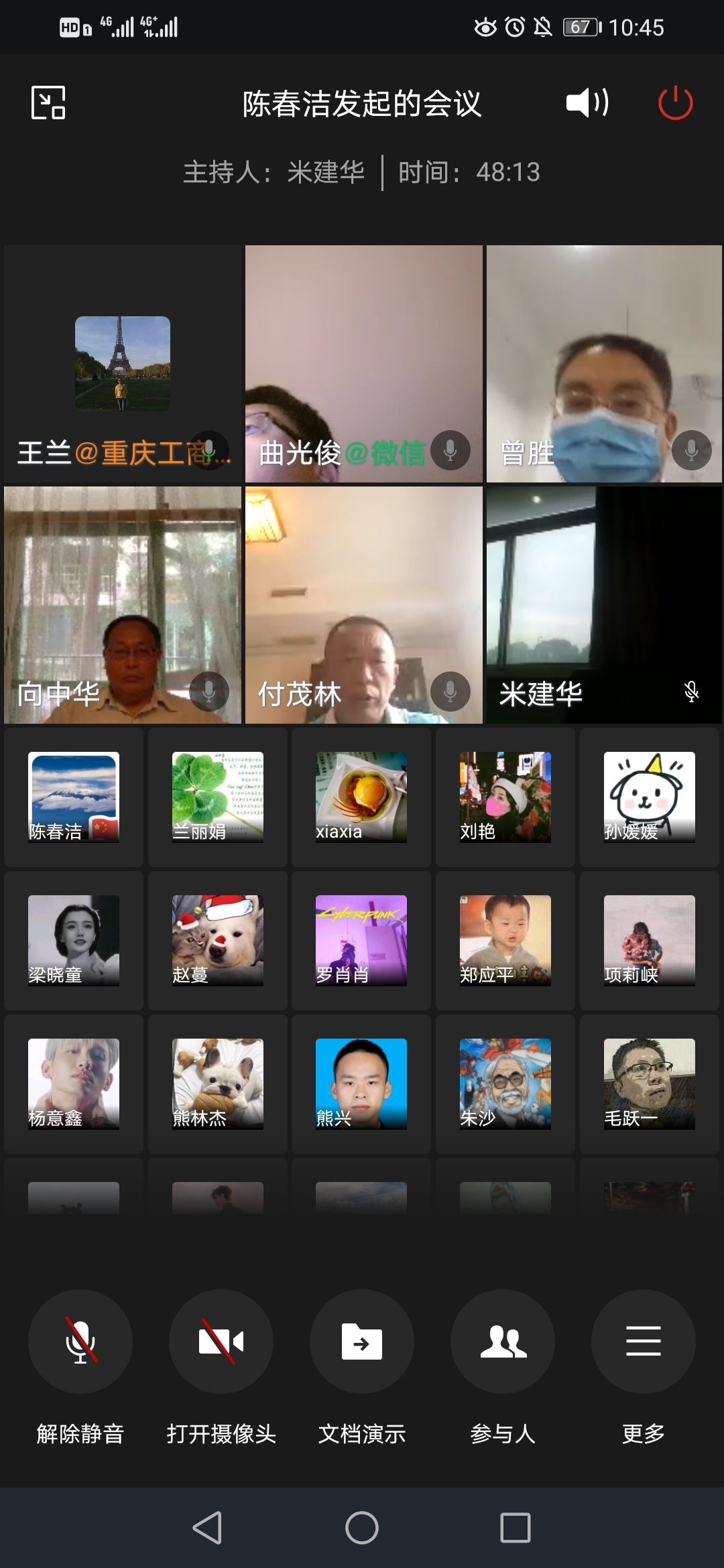Start a document presentation 文档演示
This screenshot has height=1568, width=724.
(361, 1341)
